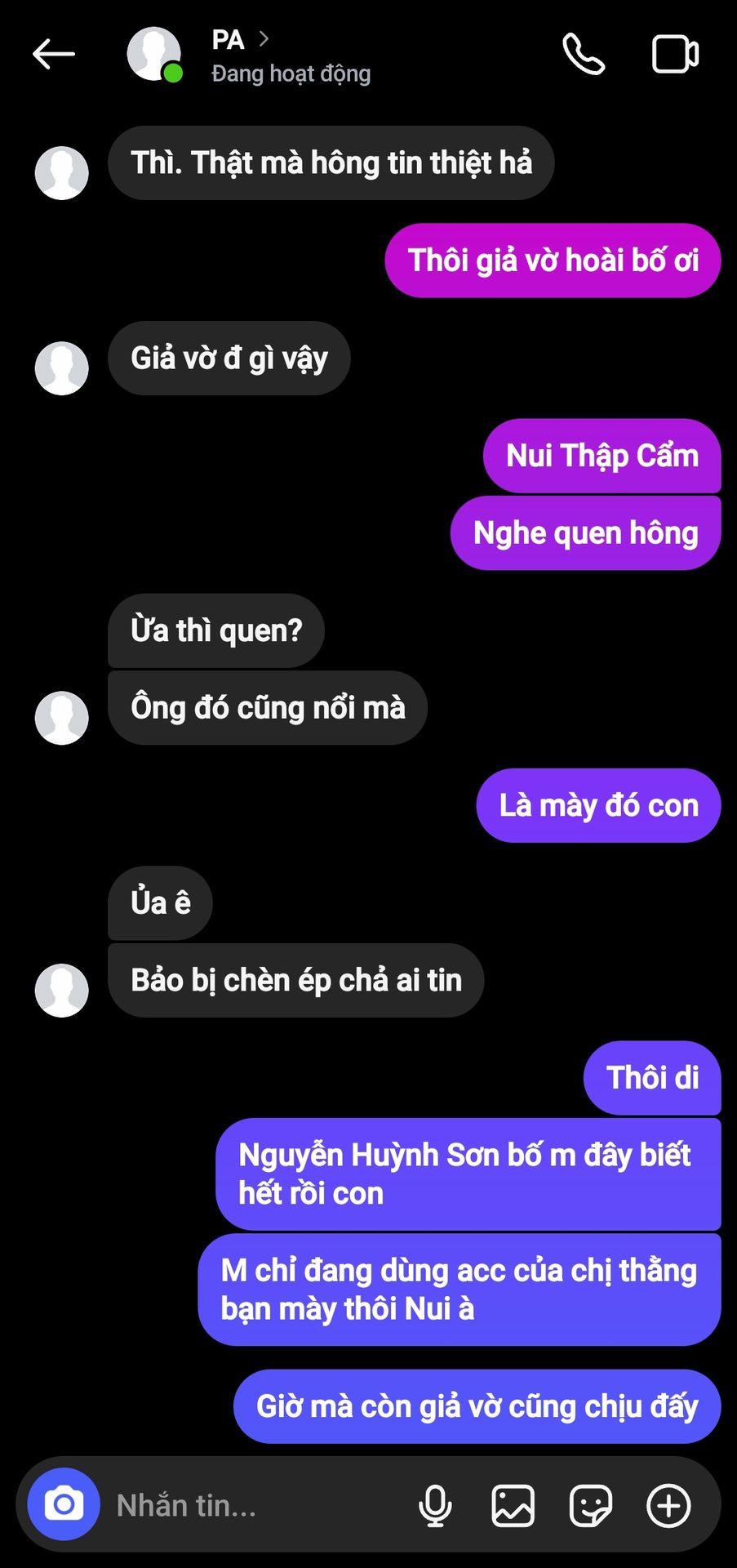
Task: Start a voice call with PA
Action: coord(584,55)
